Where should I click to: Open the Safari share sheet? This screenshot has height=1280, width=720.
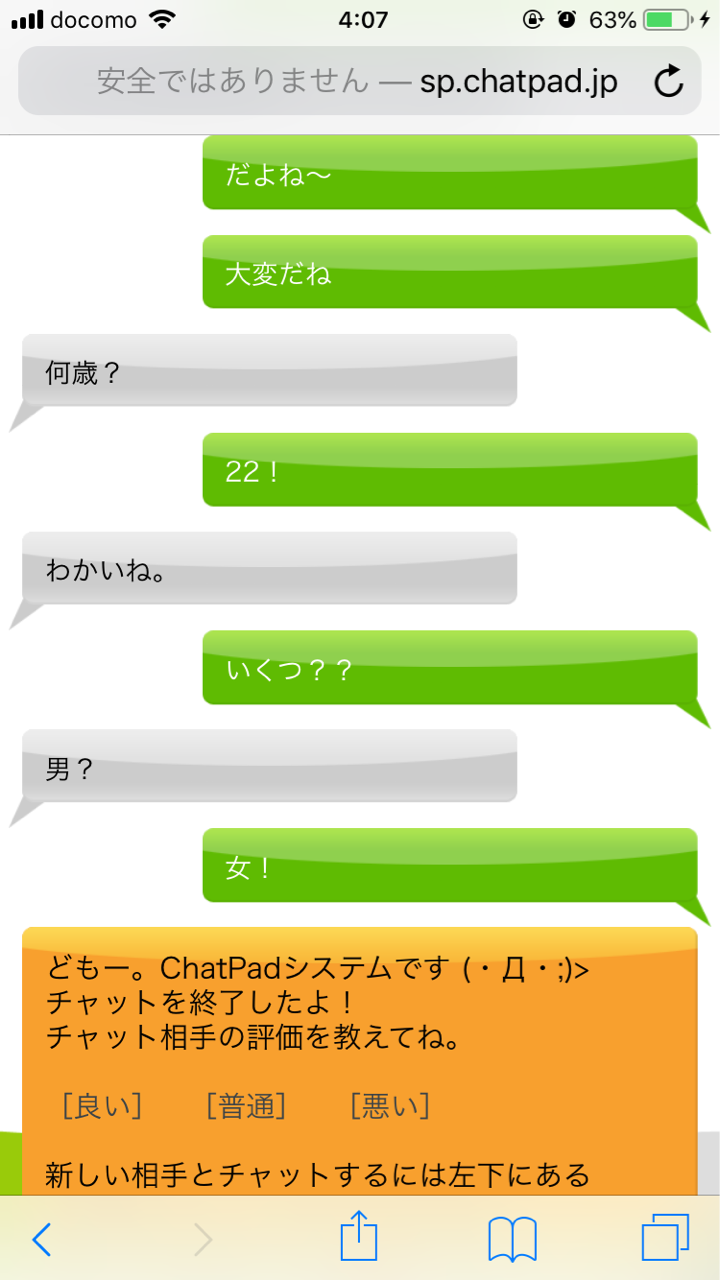coord(359,1236)
